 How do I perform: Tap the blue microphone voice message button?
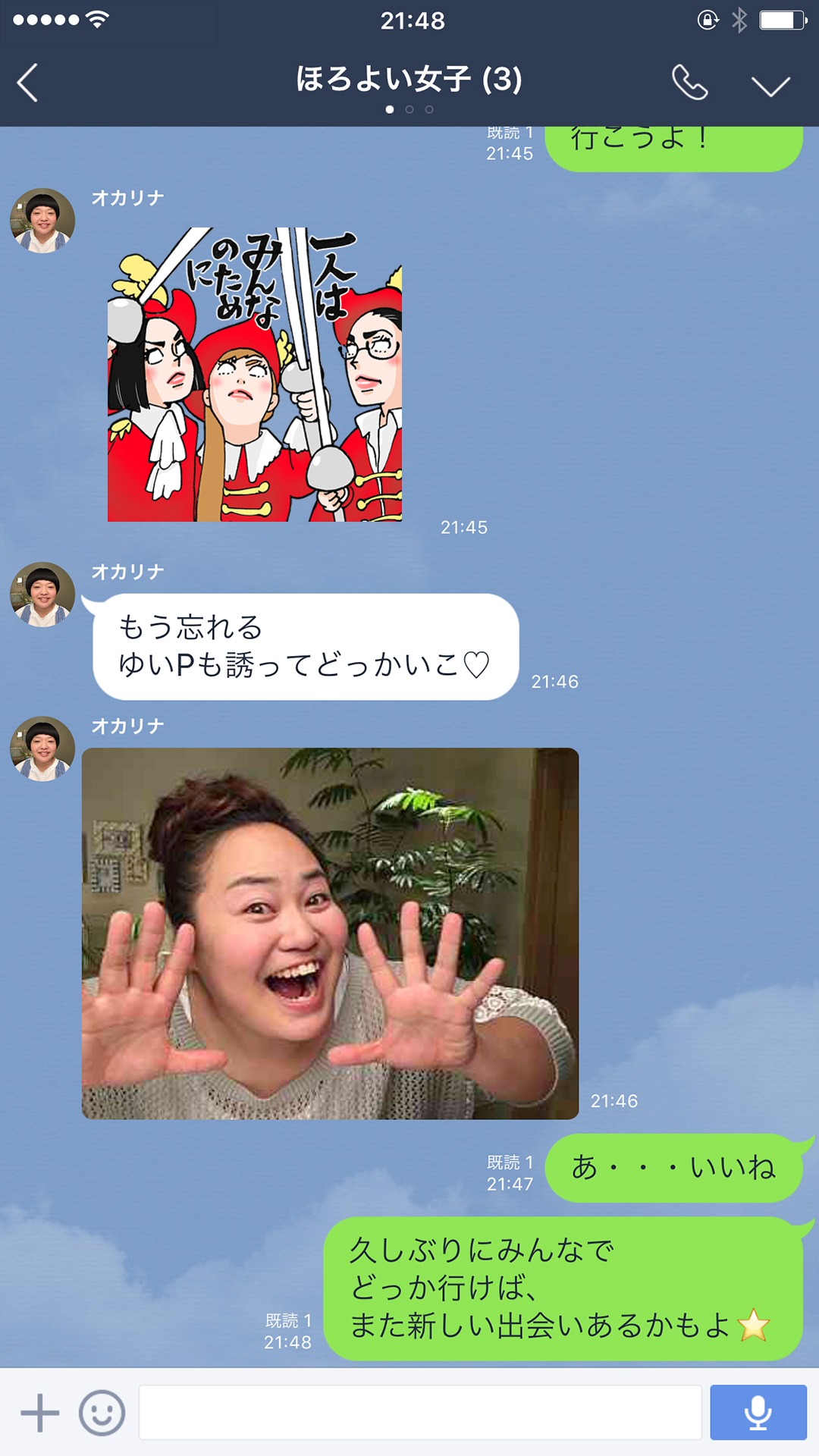(758, 1412)
